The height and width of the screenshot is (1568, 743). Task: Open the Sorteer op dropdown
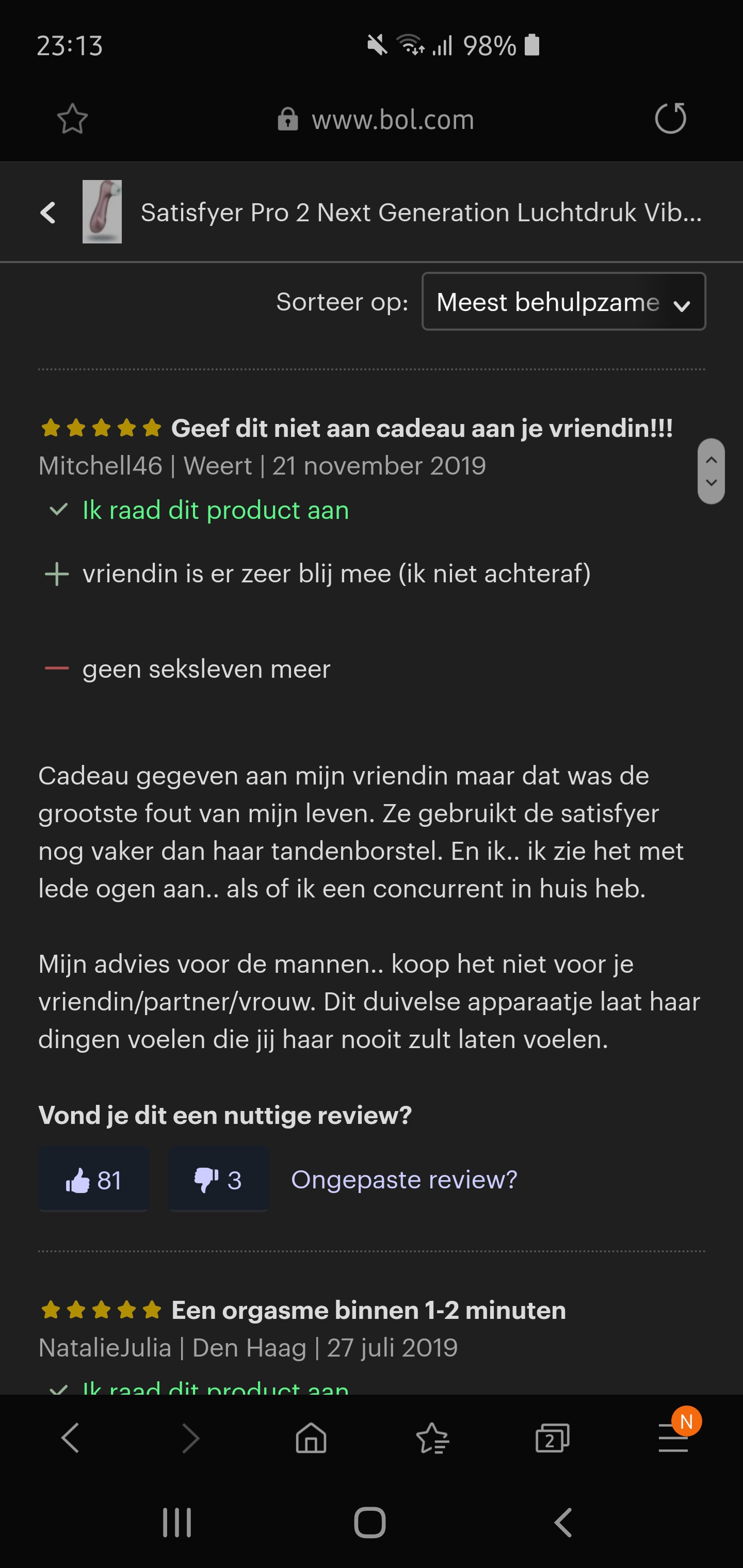pos(563,301)
